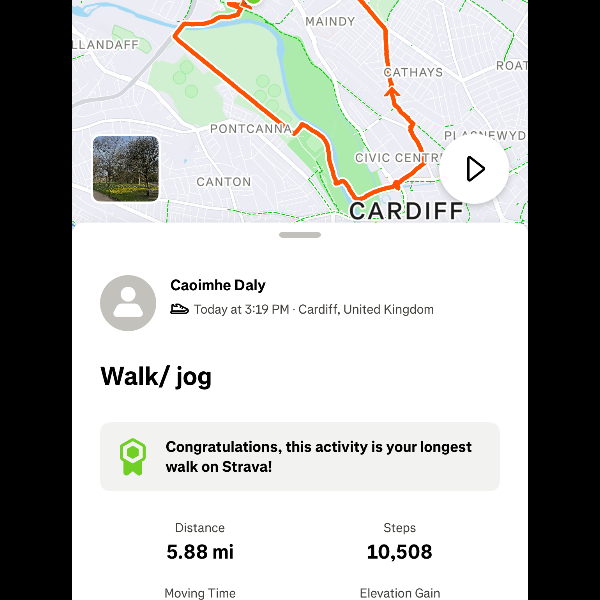The width and height of the screenshot is (600, 600).
Task: Open Caoimhe Daly's profile avatar
Action: [x=128, y=302]
